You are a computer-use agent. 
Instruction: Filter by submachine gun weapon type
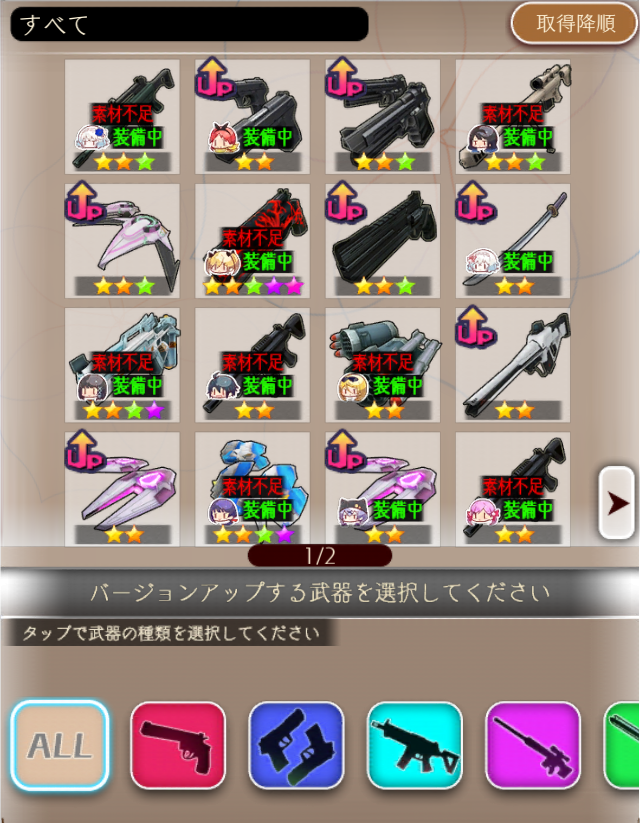[x=414, y=746]
